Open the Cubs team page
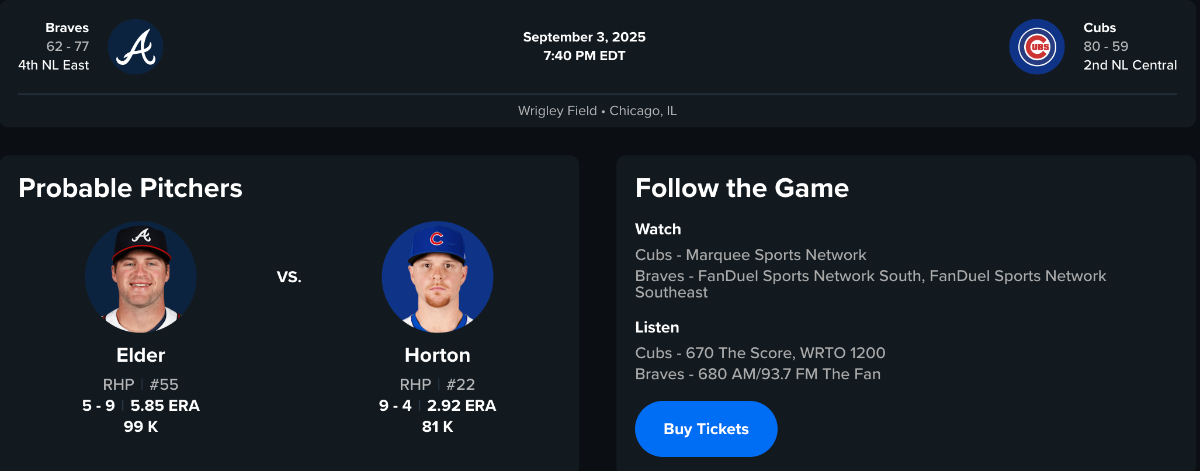 point(1037,47)
